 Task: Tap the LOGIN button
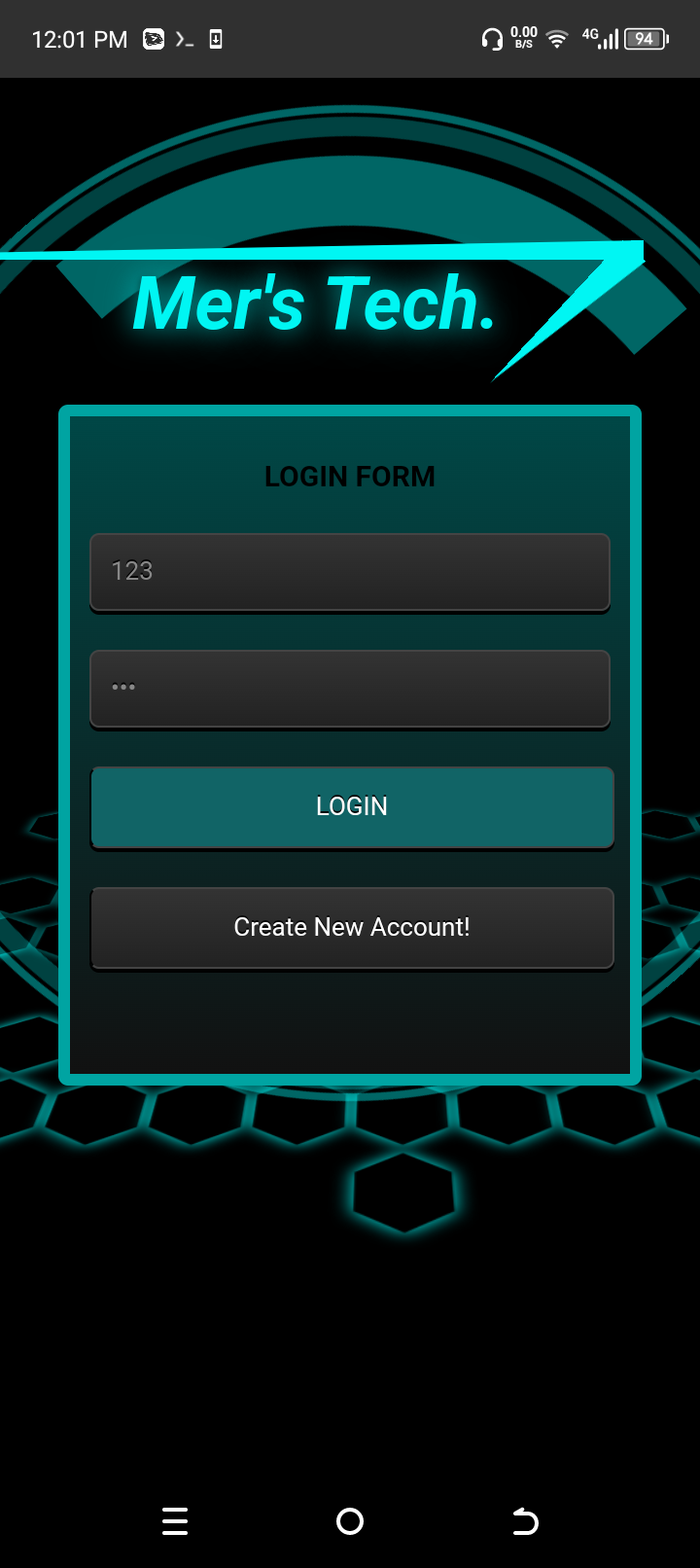(352, 807)
